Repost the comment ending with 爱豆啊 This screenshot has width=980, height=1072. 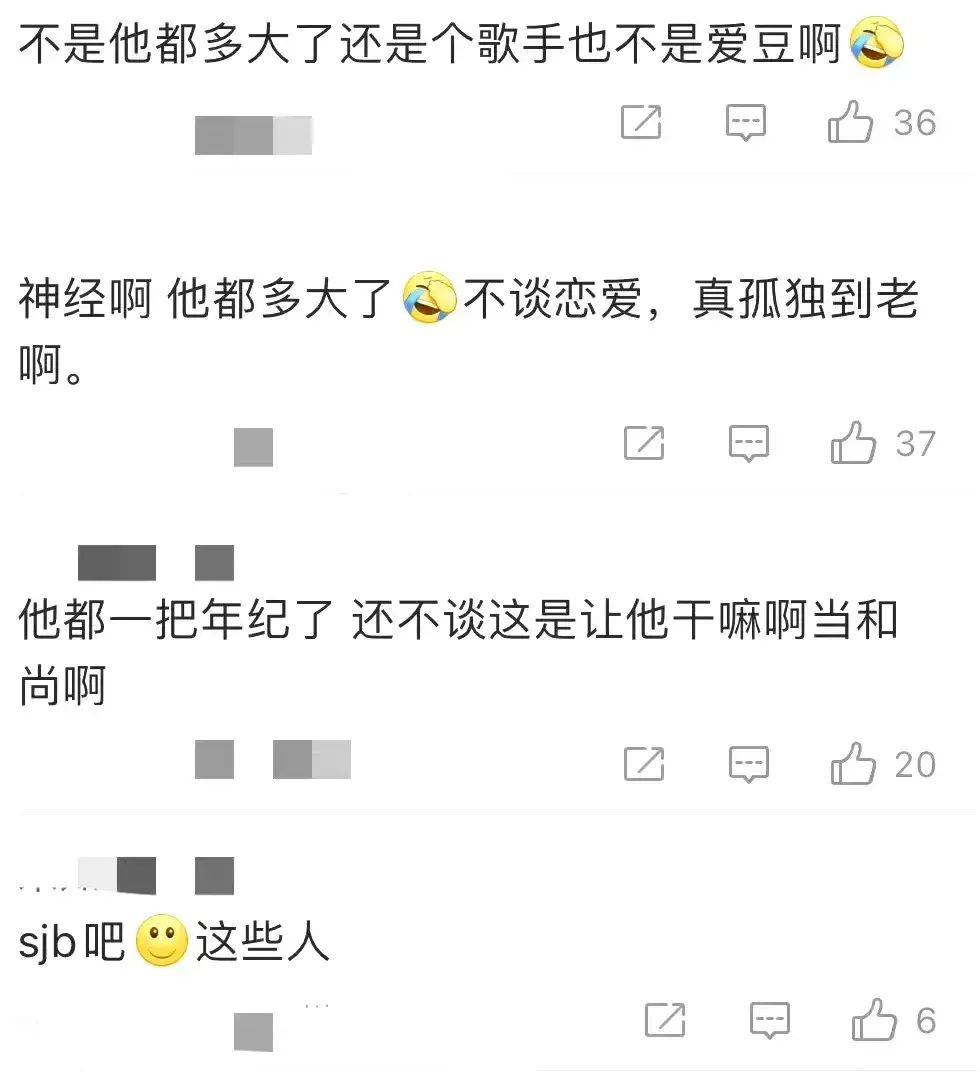[641, 122]
